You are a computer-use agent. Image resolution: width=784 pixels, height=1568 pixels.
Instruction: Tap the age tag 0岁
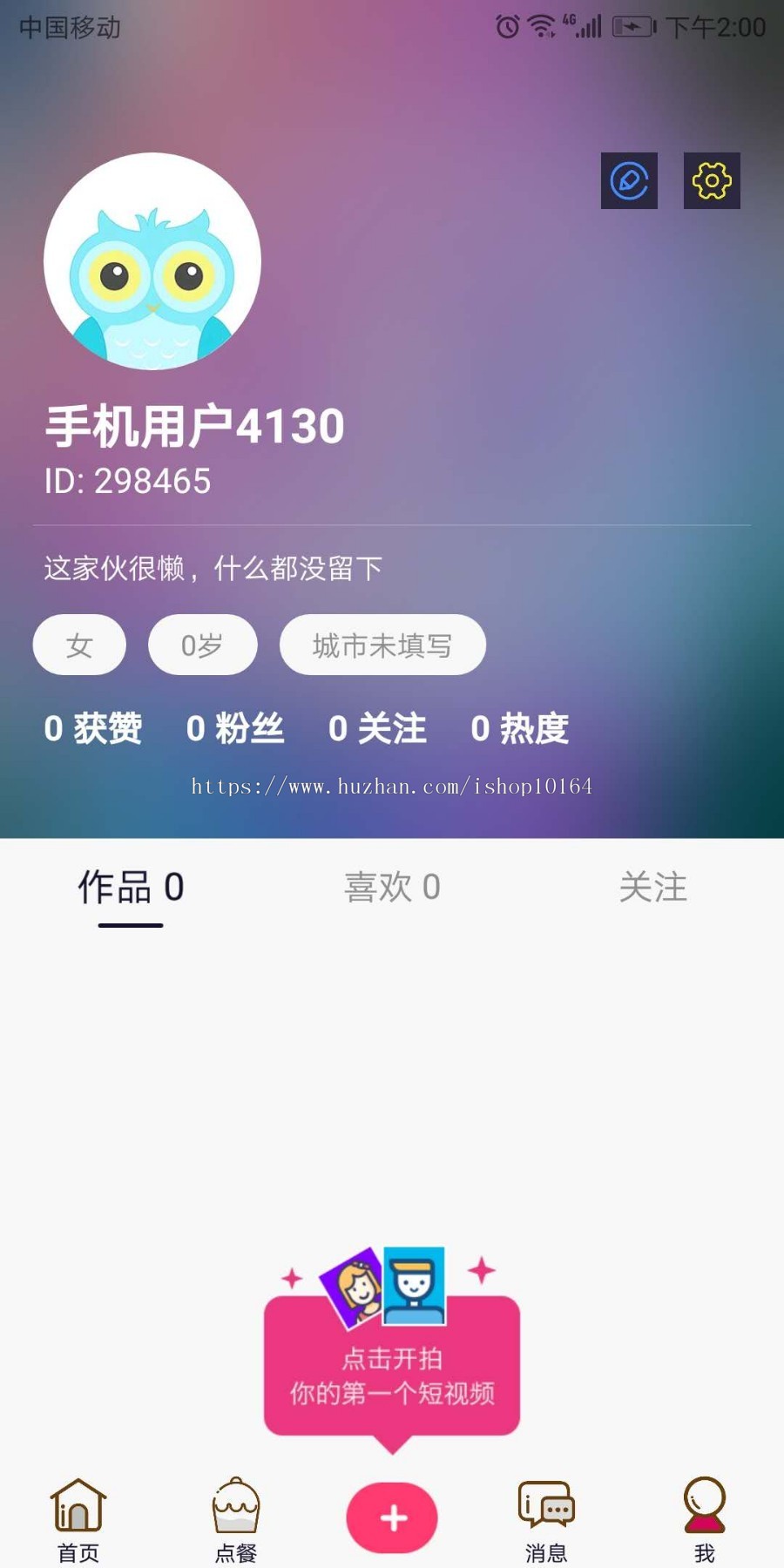click(202, 645)
